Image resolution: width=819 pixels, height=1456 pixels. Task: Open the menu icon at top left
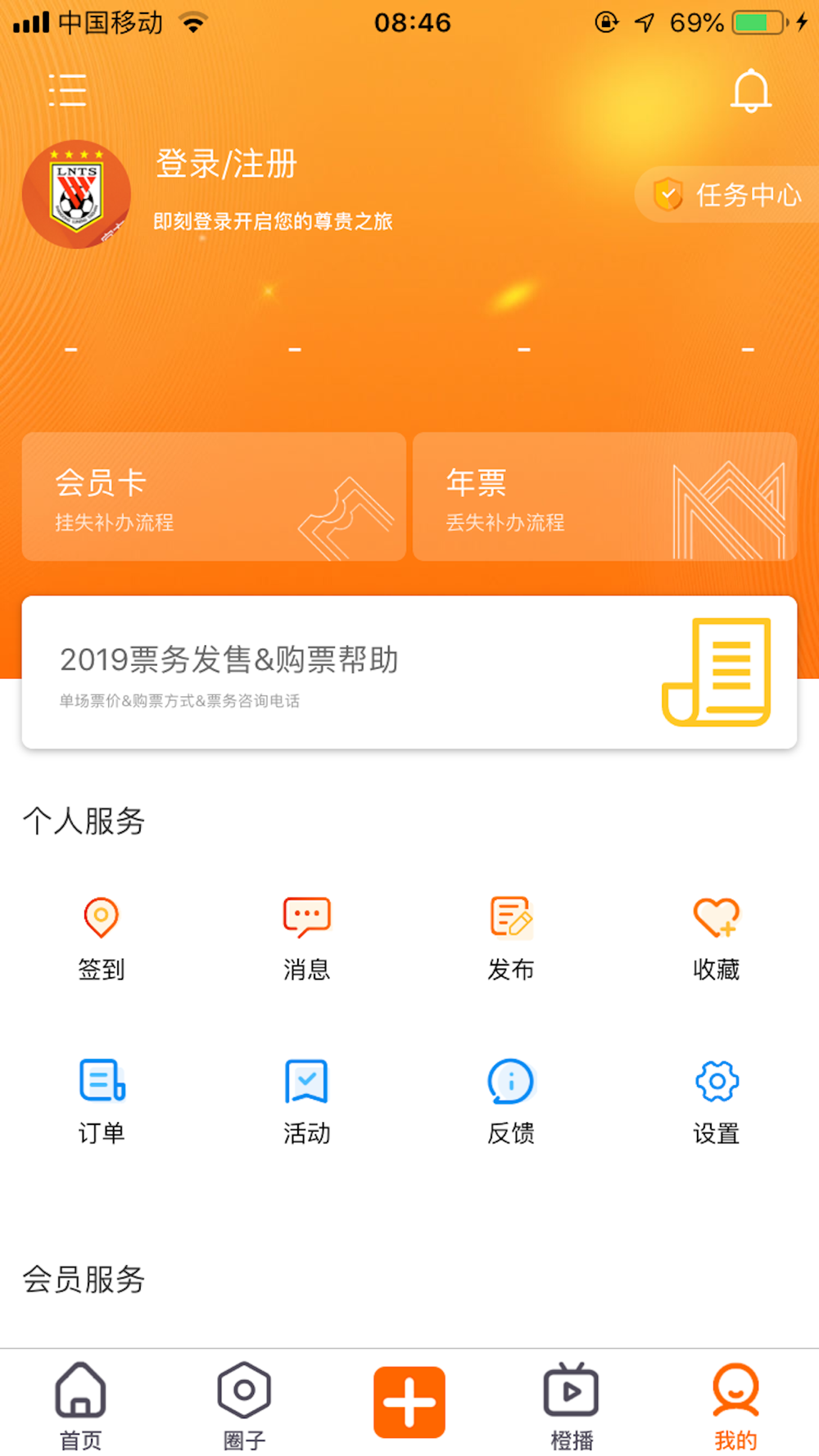tap(67, 90)
